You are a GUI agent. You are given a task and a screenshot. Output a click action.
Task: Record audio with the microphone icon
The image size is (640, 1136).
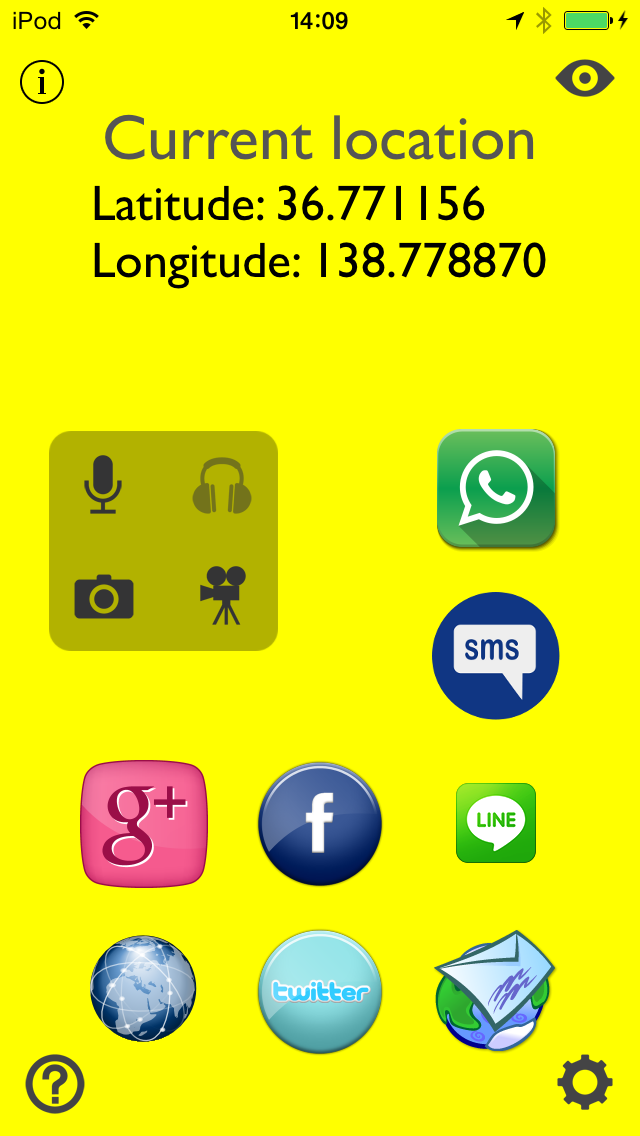[103, 485]
